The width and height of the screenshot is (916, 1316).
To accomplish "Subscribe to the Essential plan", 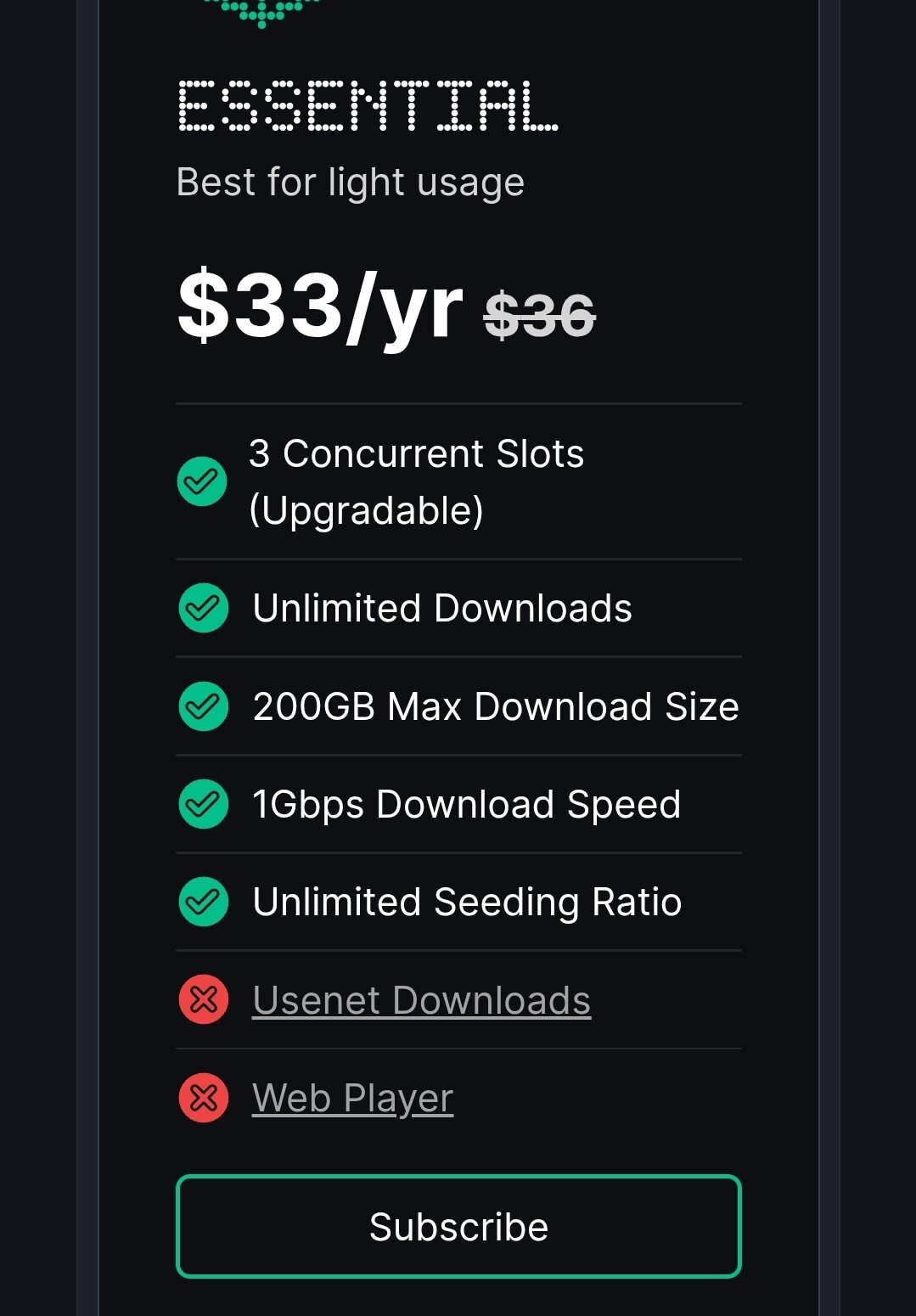I will pos(458,1226).
